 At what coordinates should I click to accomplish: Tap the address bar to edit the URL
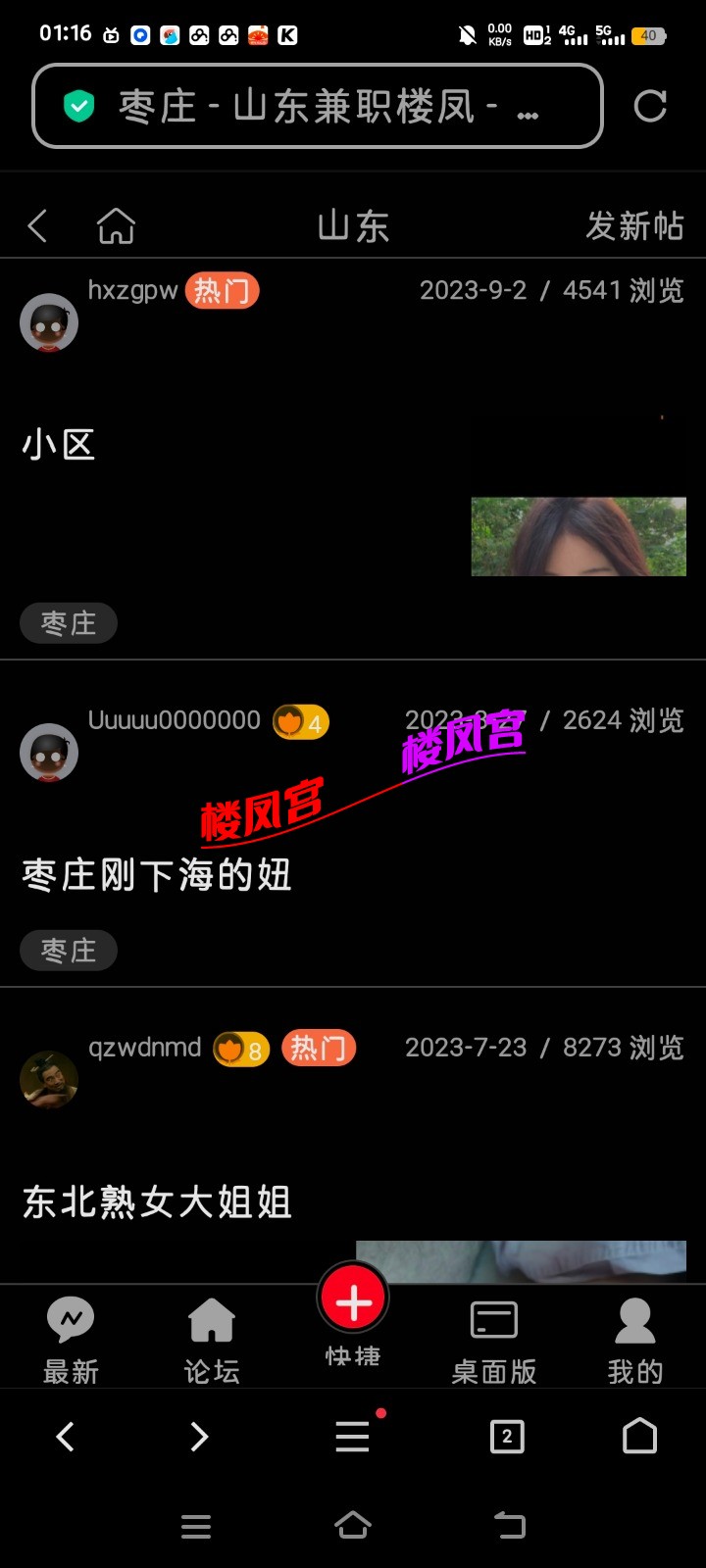pos(324,106)
